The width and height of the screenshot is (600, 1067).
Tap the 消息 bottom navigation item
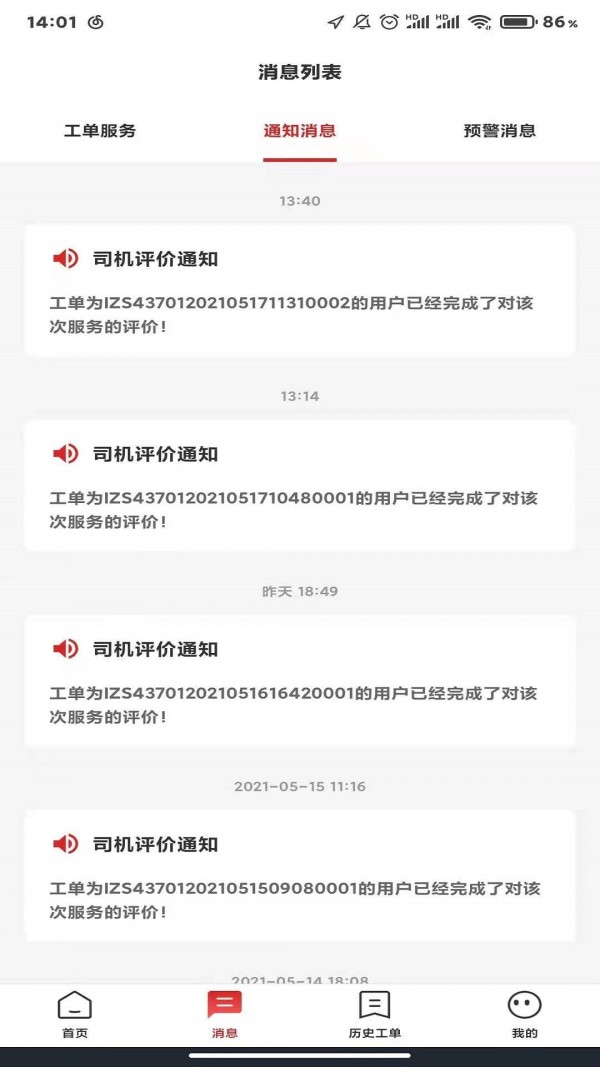[225, 1014]
